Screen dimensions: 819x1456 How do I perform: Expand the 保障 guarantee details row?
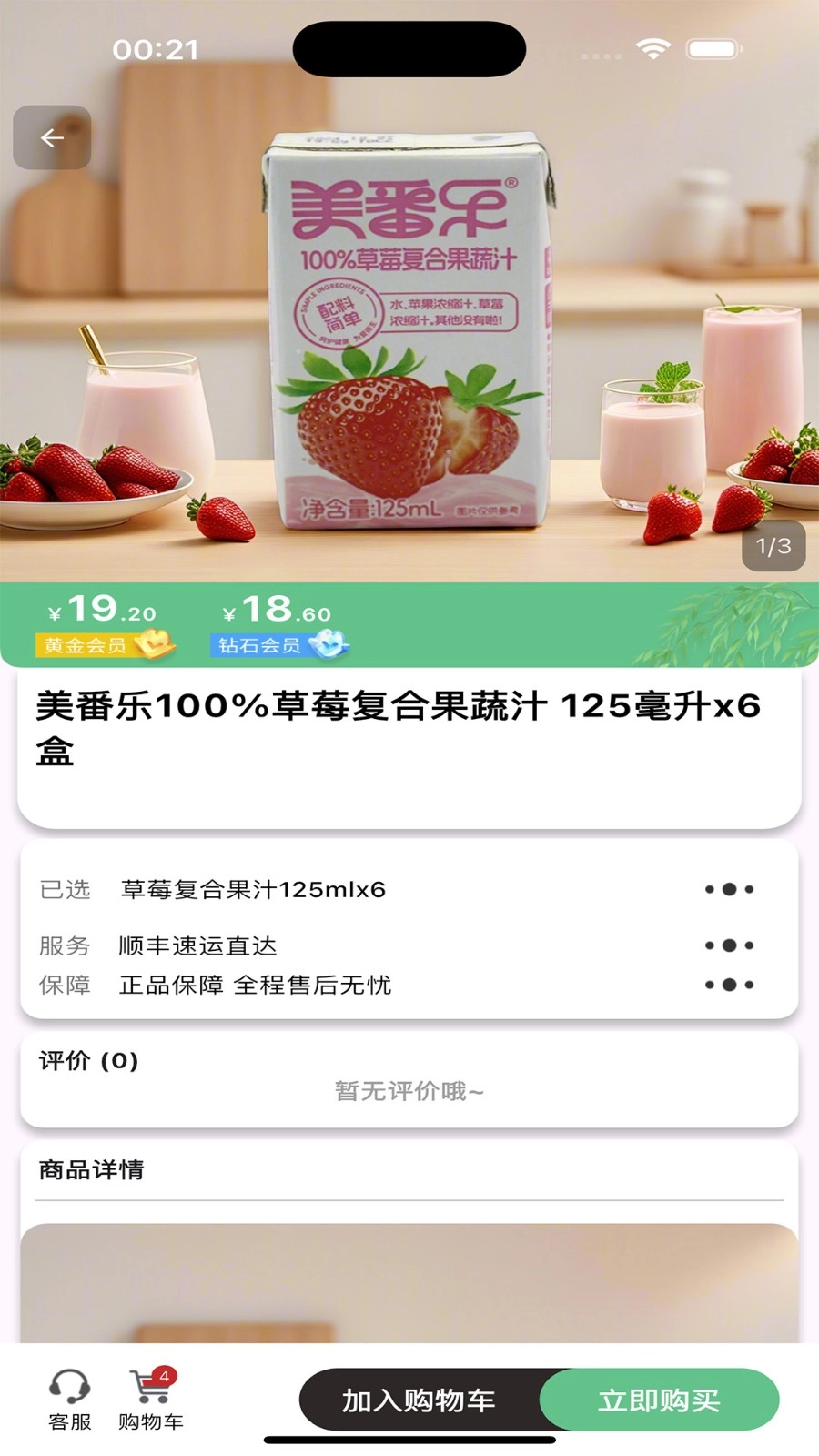coord(727,985)
